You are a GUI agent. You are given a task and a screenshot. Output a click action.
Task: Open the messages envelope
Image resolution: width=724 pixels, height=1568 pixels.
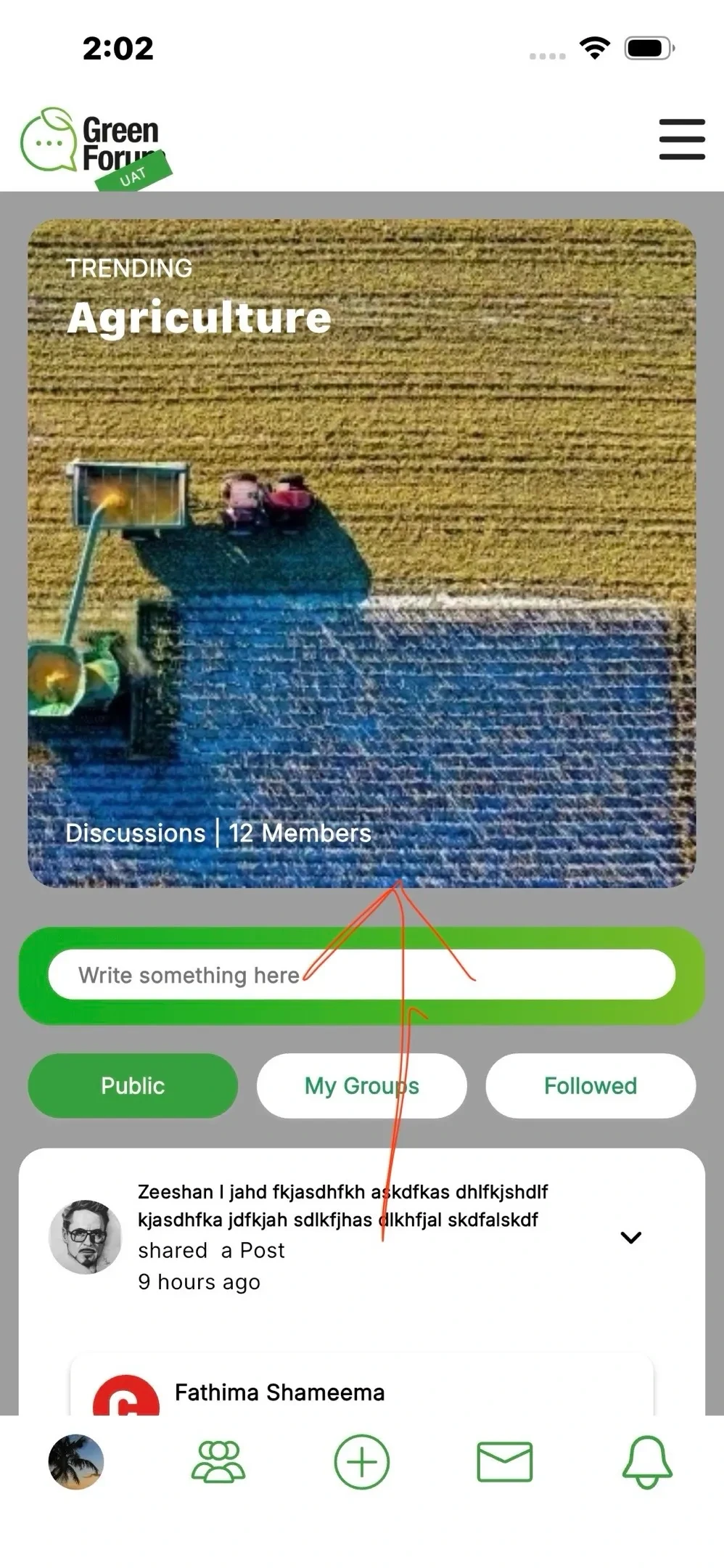[x=504, y=1461]
